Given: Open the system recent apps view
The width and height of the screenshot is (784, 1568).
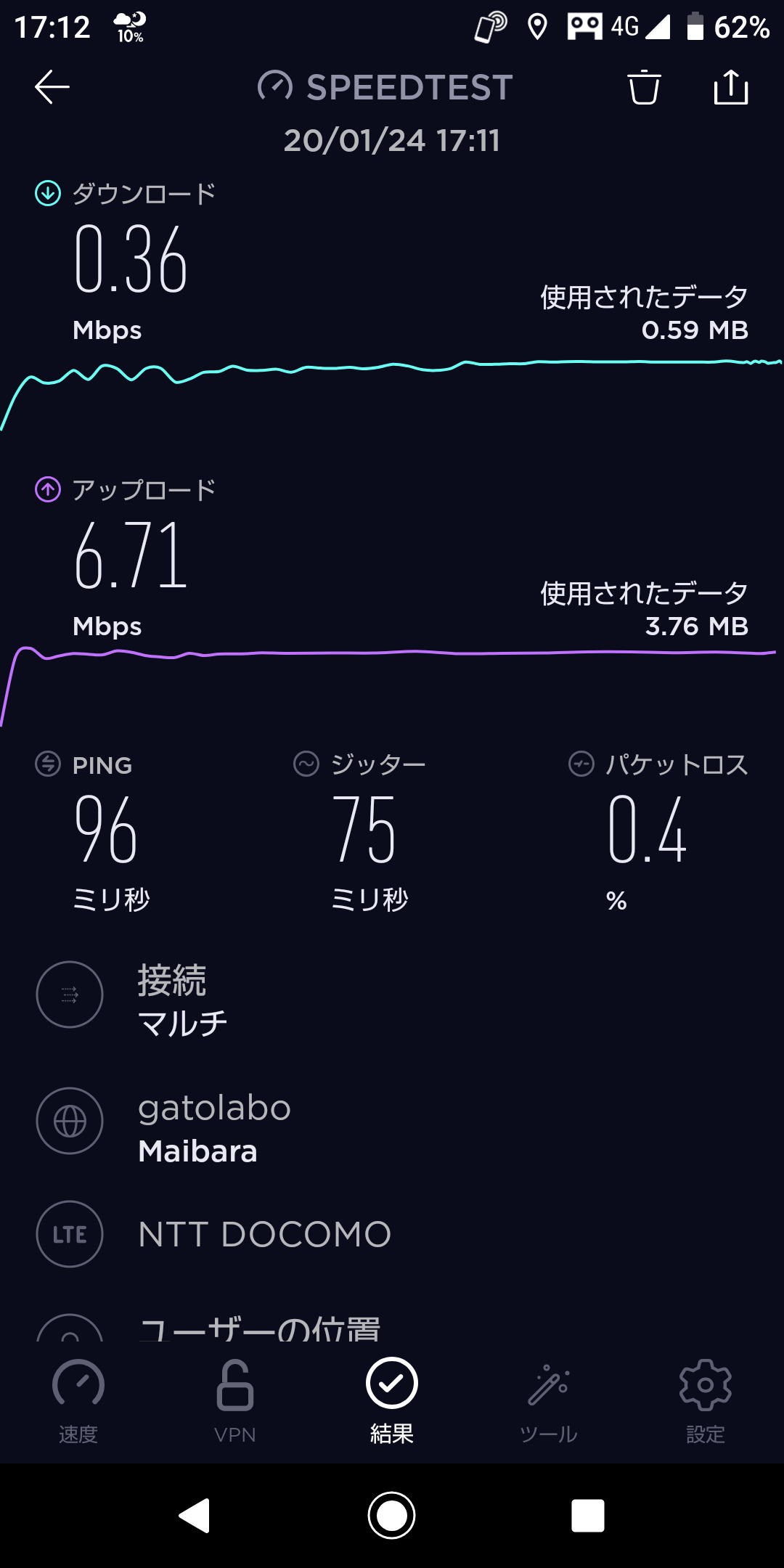Looking at the screenshot, I should (587, 1515).
